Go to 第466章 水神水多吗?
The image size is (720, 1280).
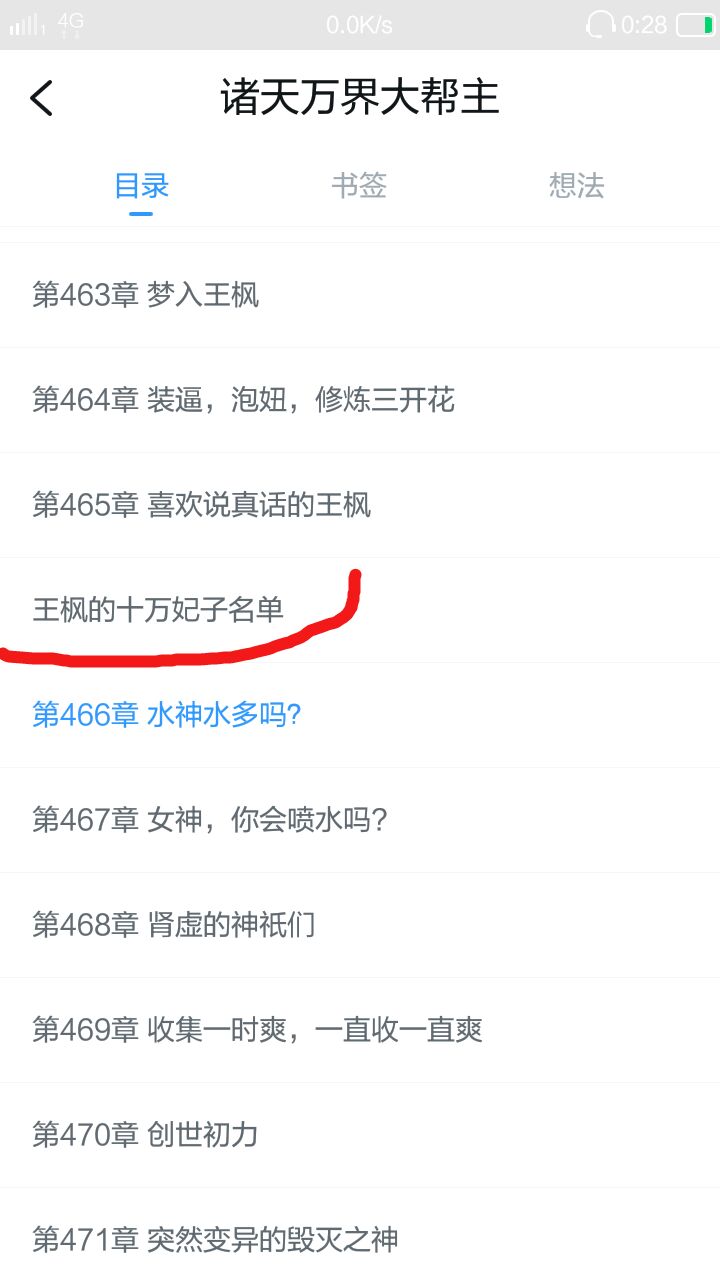pos(360,715)
